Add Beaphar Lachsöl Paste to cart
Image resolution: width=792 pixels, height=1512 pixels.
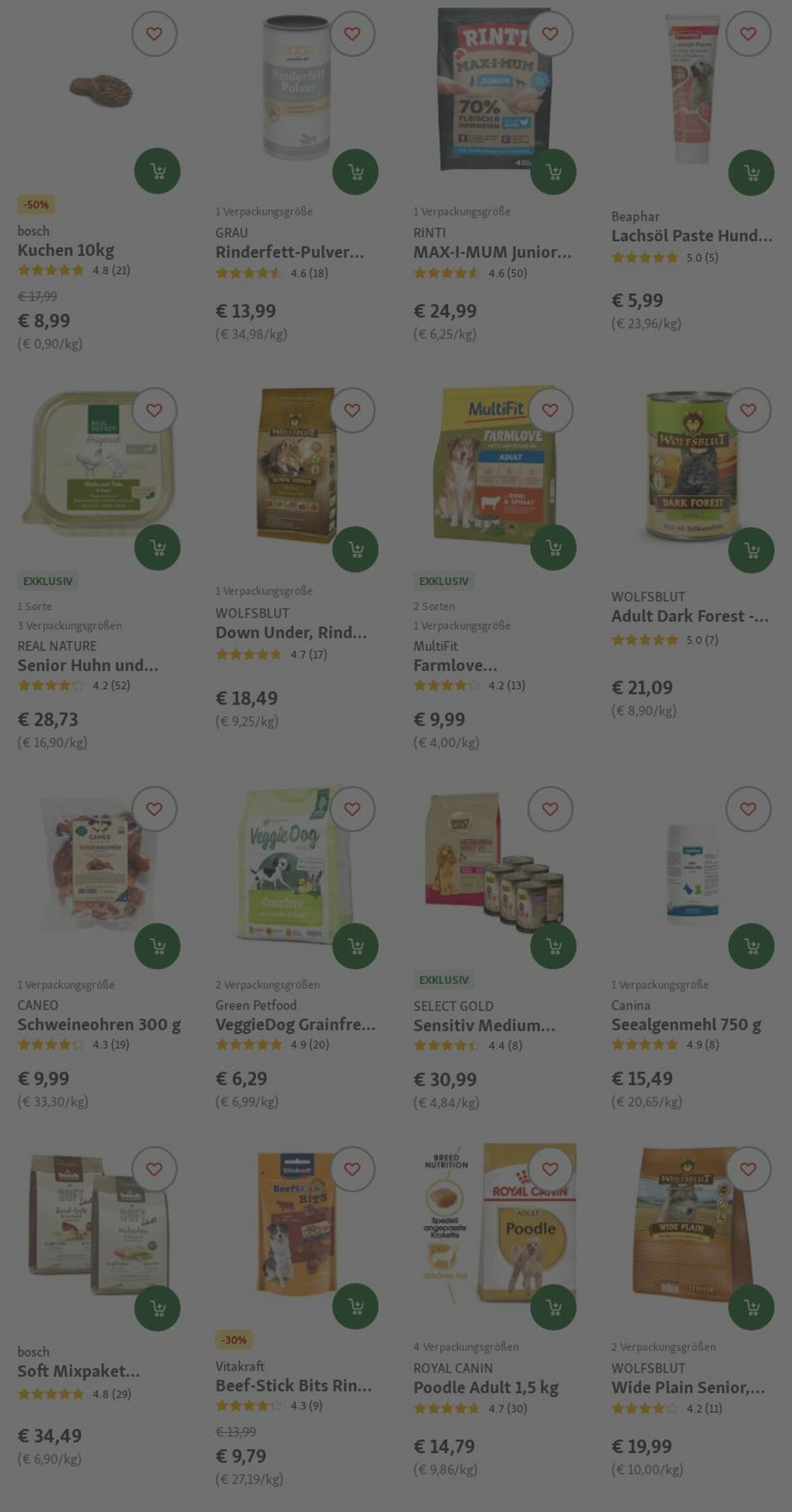[751, 172]
